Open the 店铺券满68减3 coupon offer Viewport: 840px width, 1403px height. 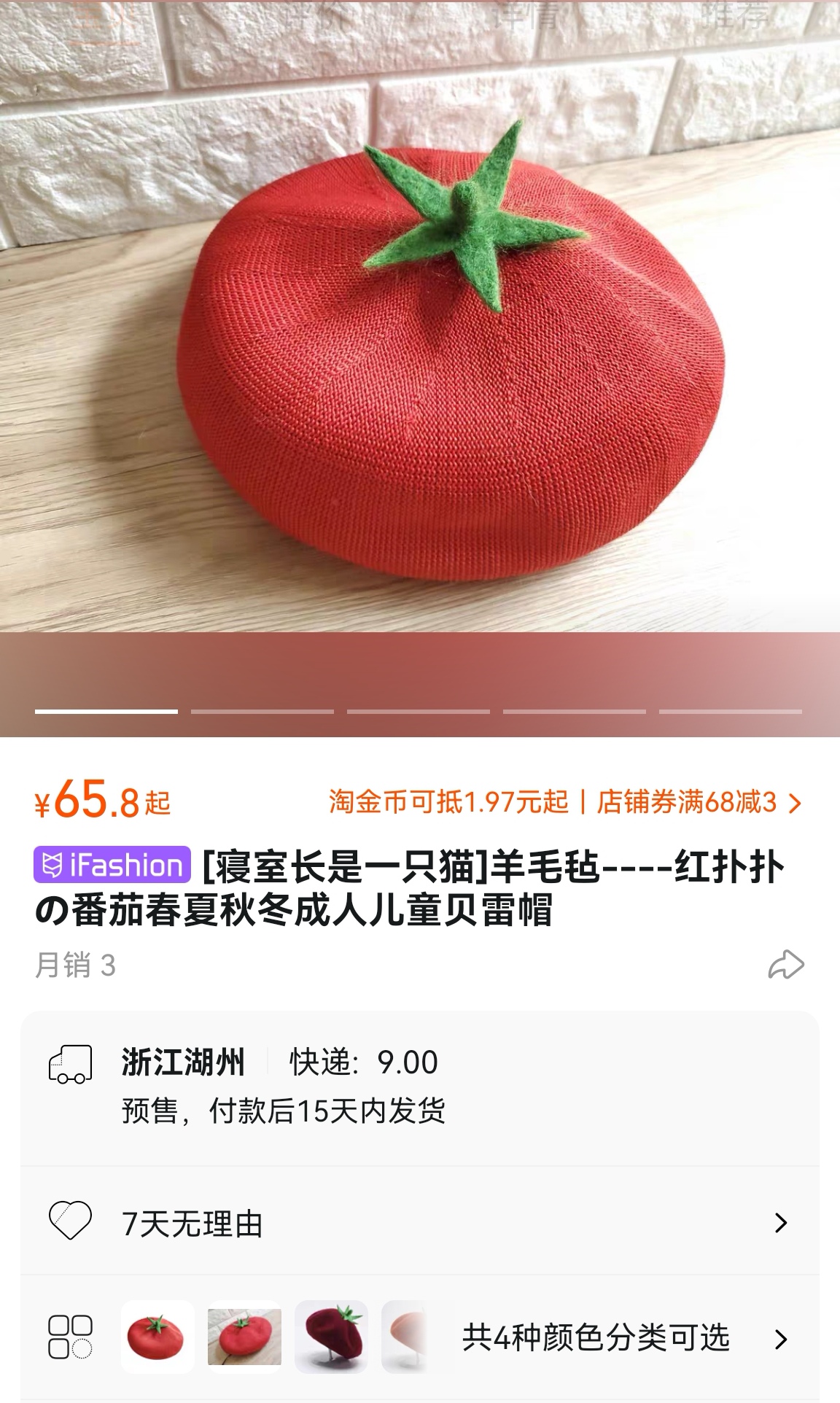pyautogui.click(x=699, y=803)
